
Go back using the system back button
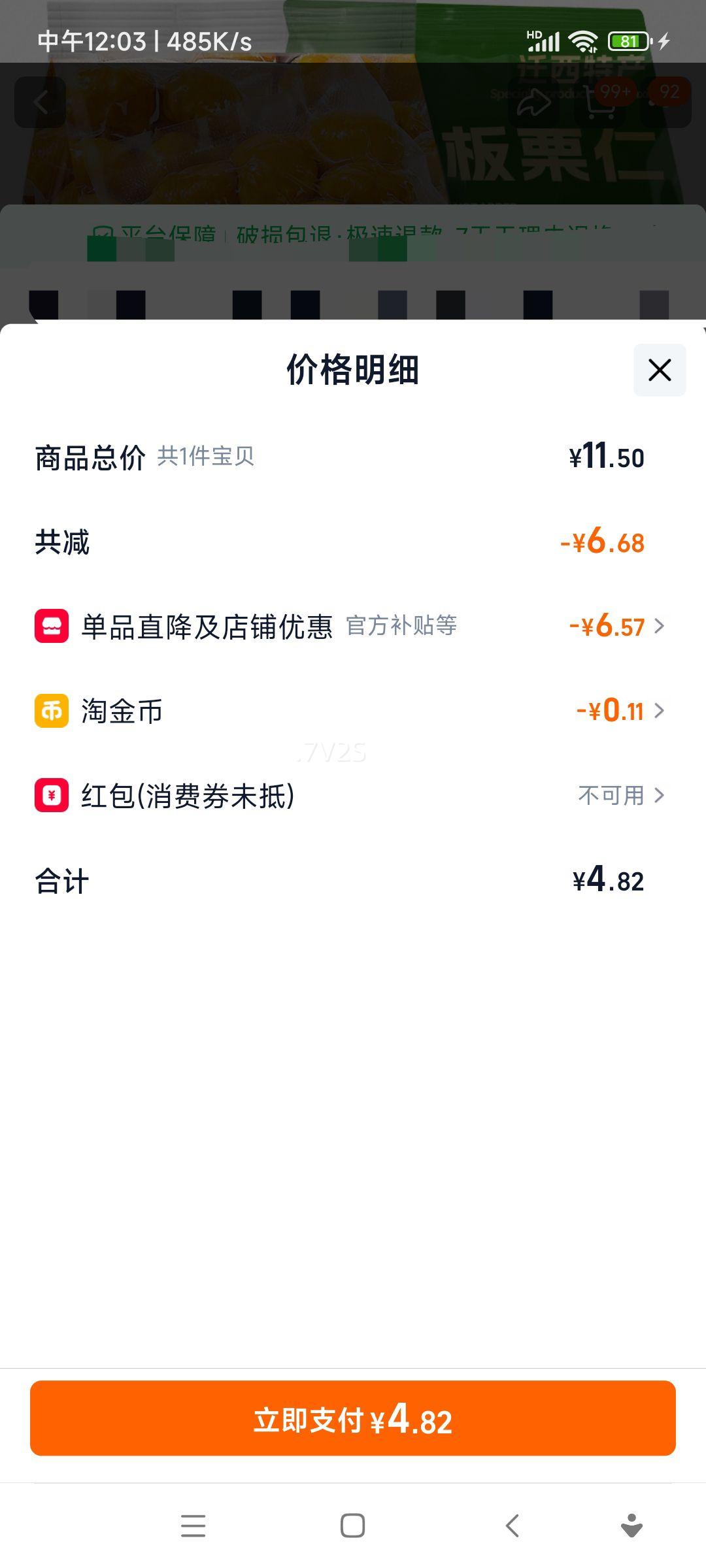coord(513,1526)
